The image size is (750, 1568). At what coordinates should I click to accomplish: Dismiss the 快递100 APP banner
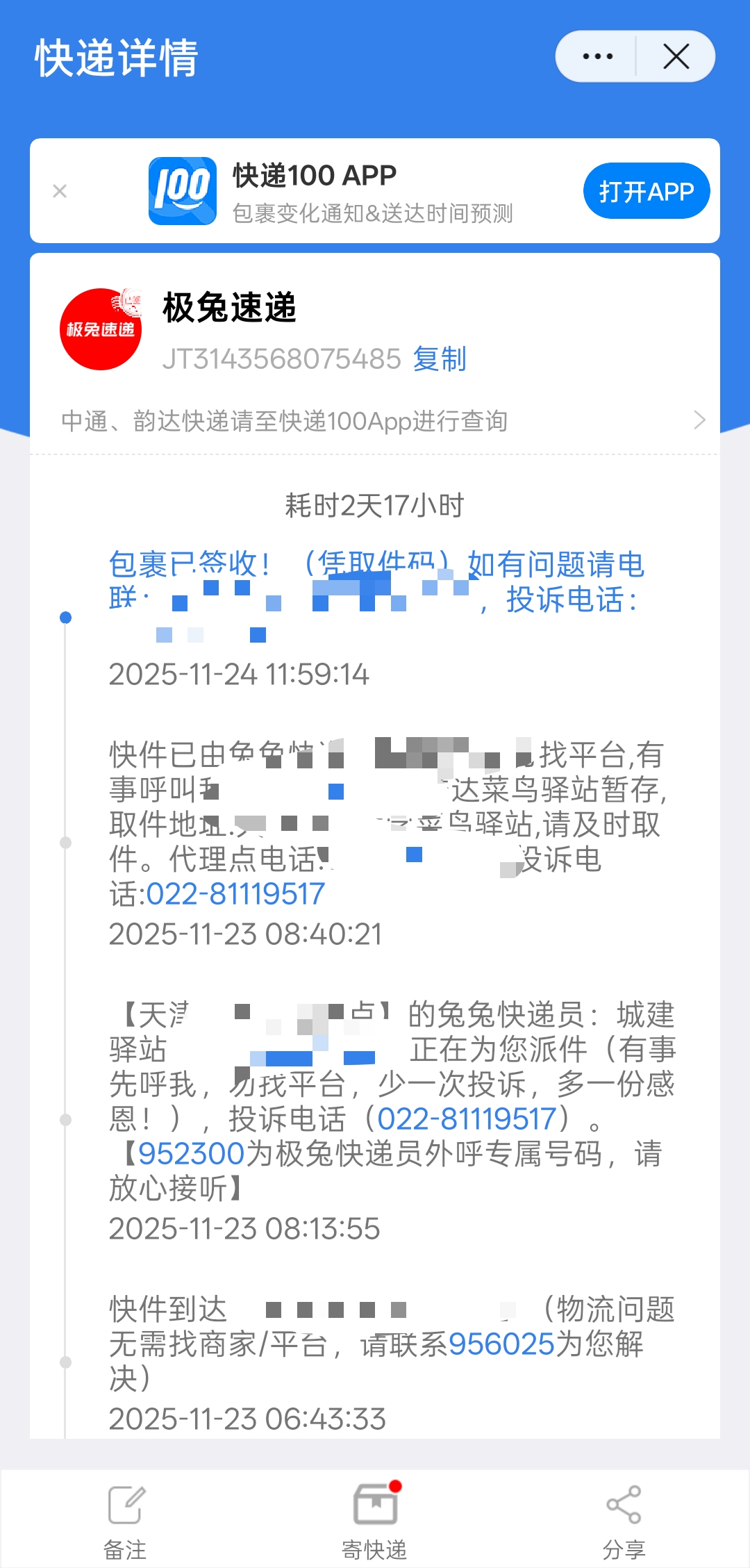(60, 191)
